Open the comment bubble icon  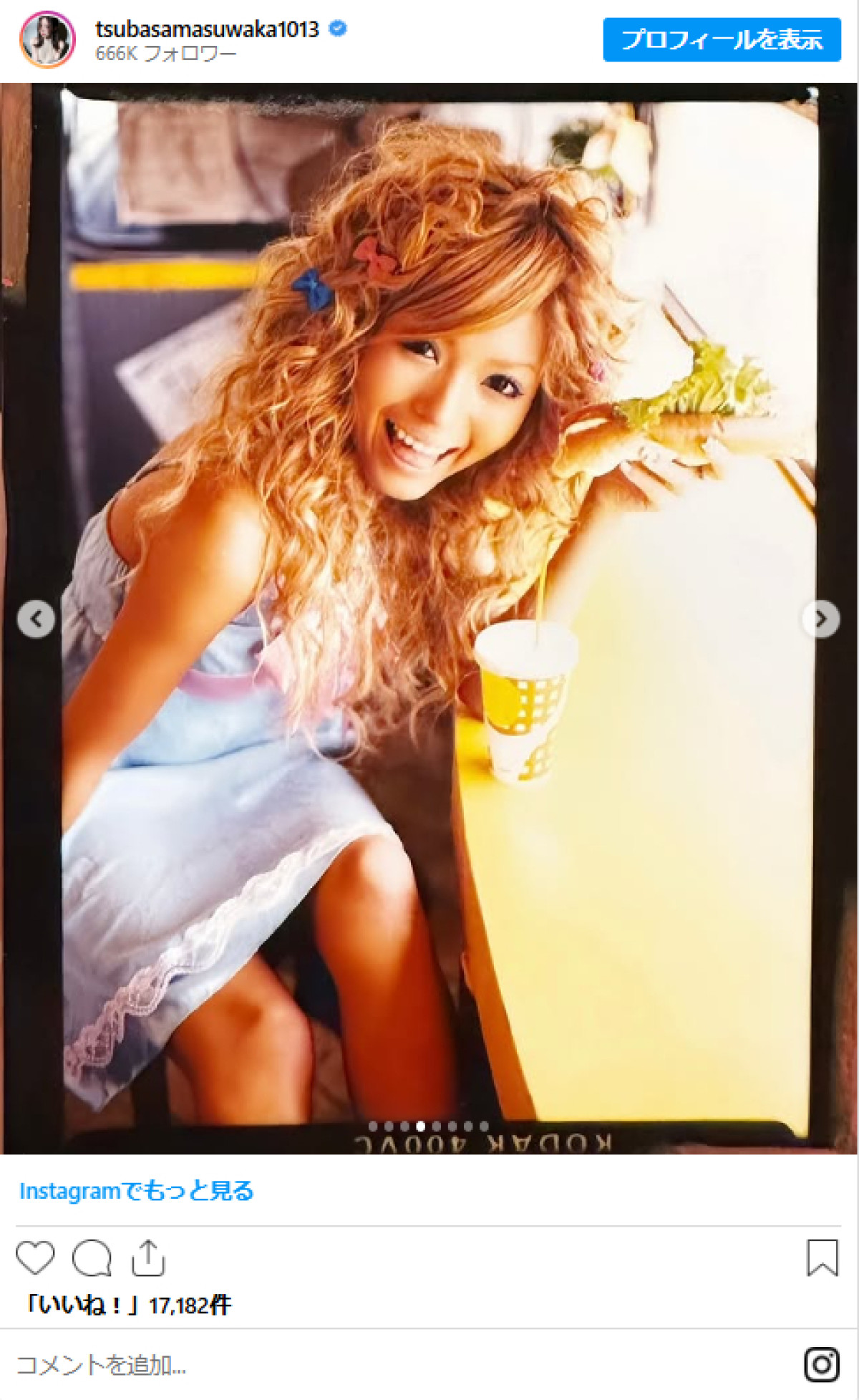[92, 1258]
